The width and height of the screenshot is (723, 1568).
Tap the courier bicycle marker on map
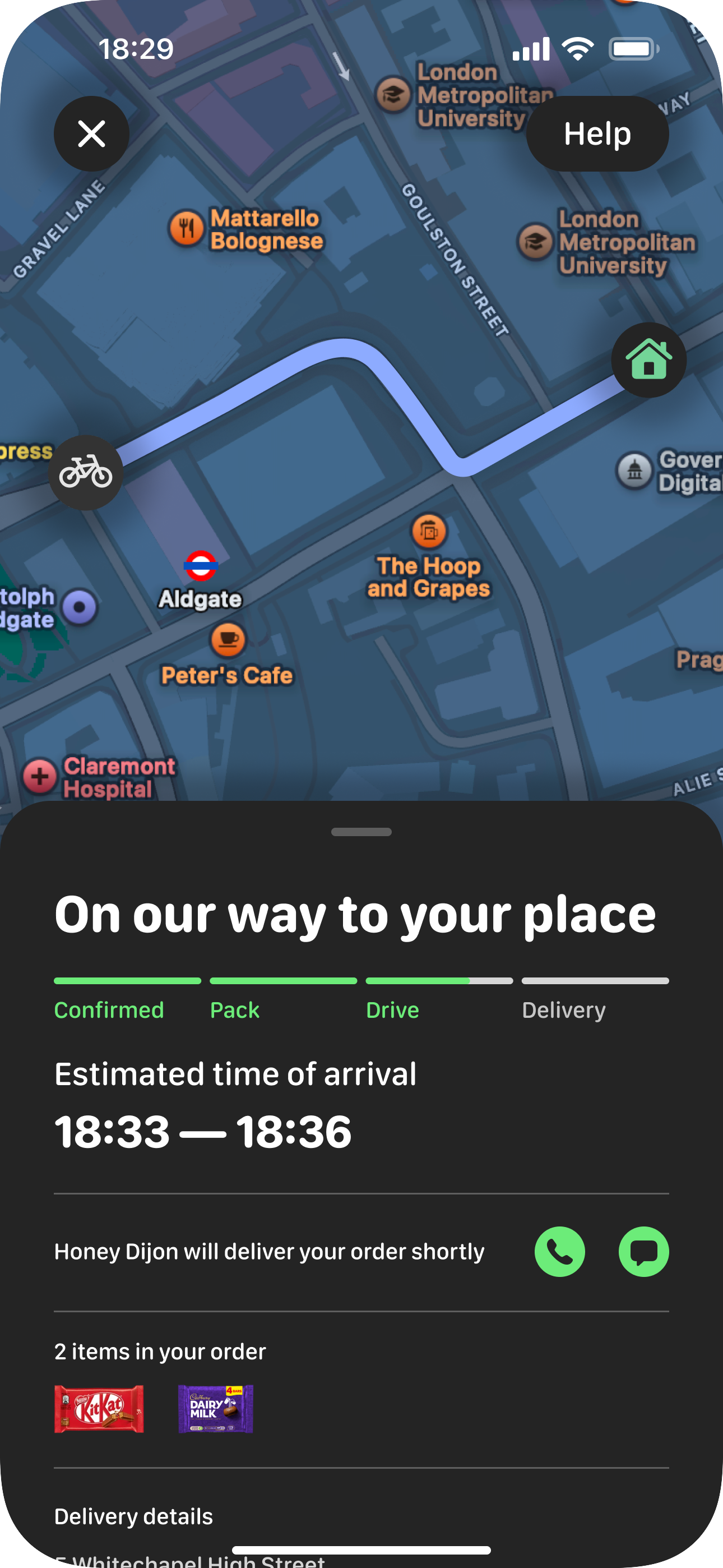(86, 472)
